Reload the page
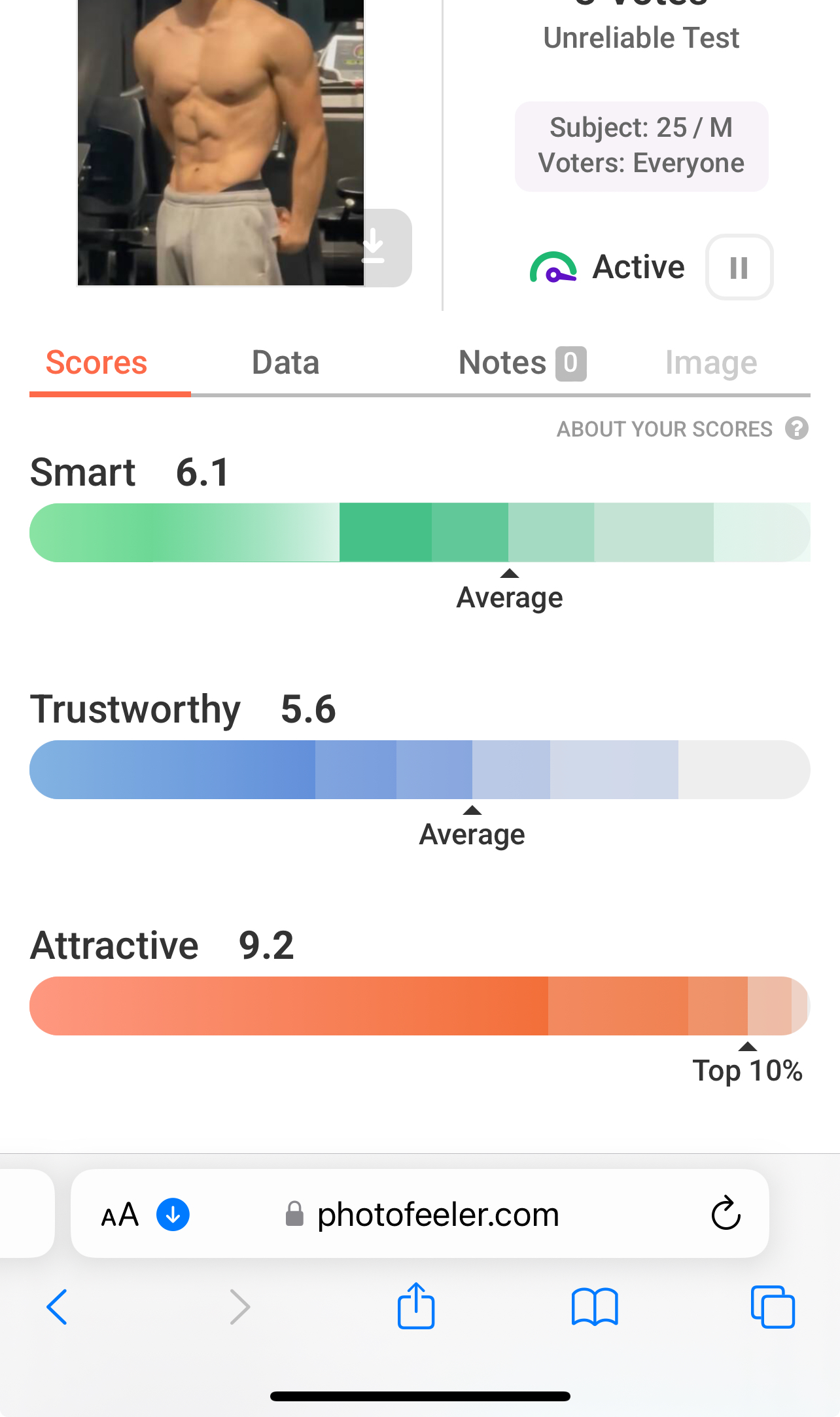 (726, 1214)
